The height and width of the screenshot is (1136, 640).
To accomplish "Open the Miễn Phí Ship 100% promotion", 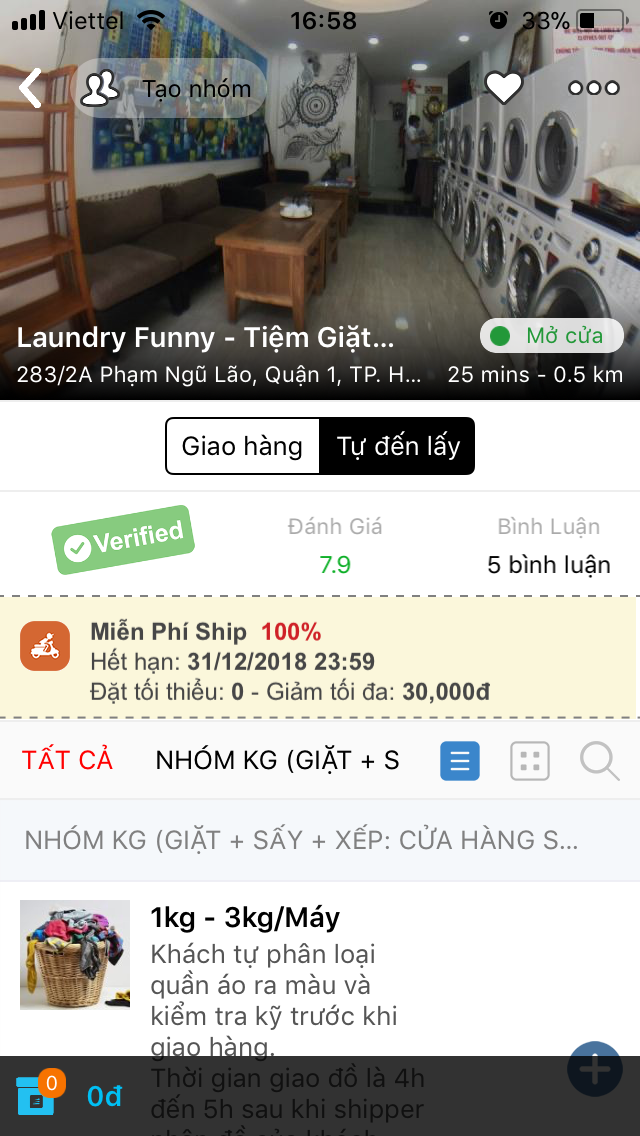I will click(x=320, y=658).
